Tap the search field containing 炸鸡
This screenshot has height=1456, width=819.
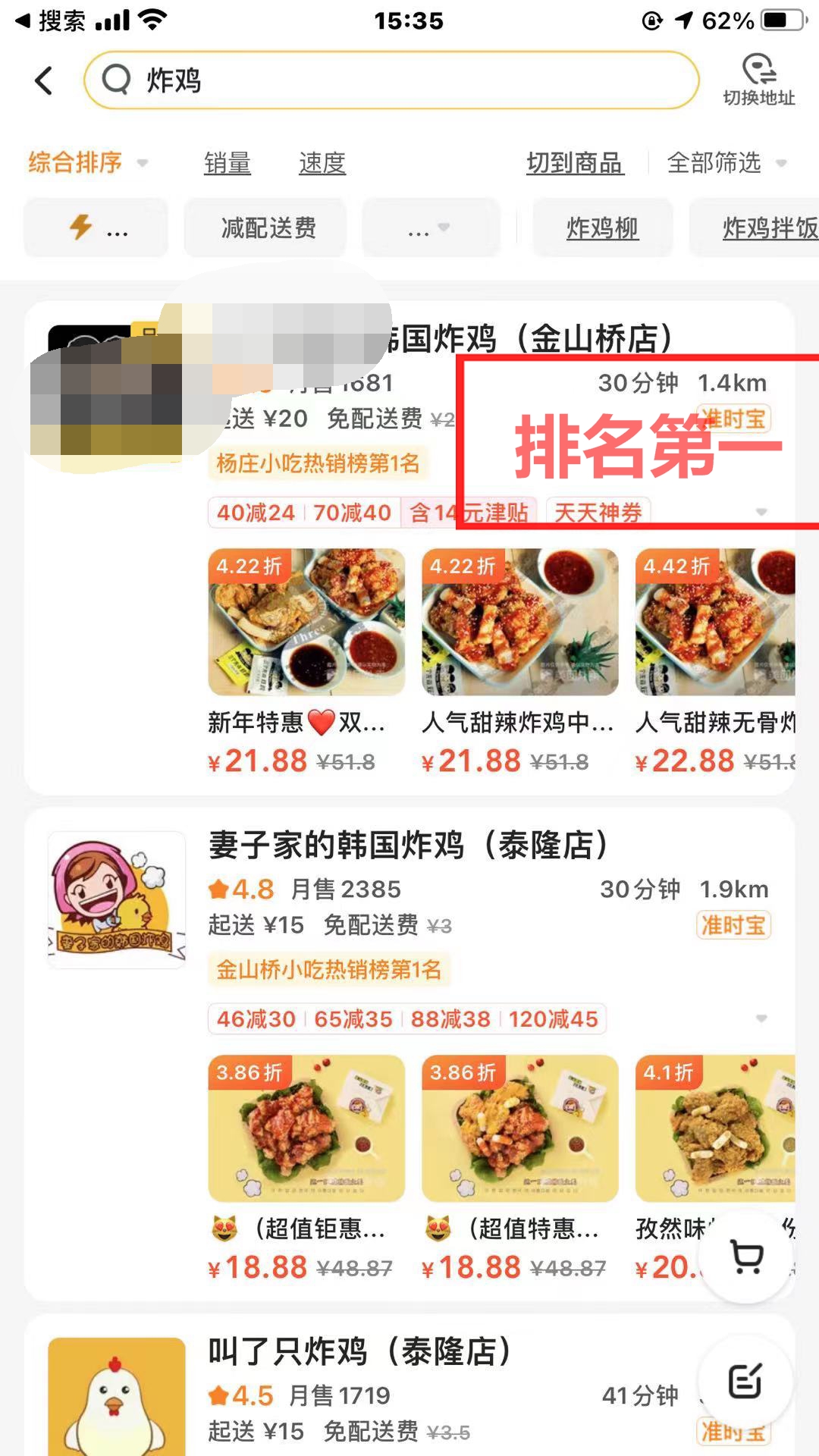coord(391,80)
